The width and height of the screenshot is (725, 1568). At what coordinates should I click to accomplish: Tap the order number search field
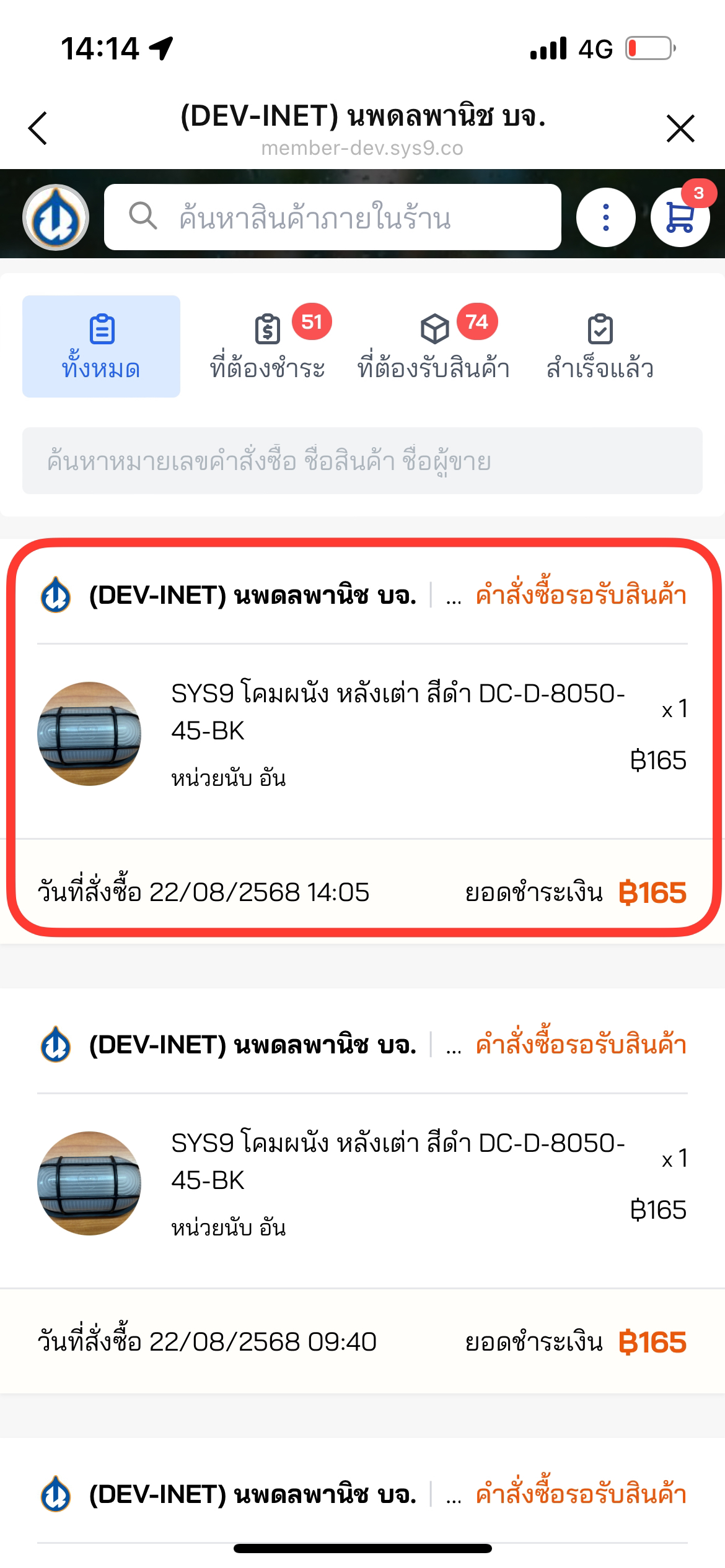pyautogui.click(x=362, y=461)
